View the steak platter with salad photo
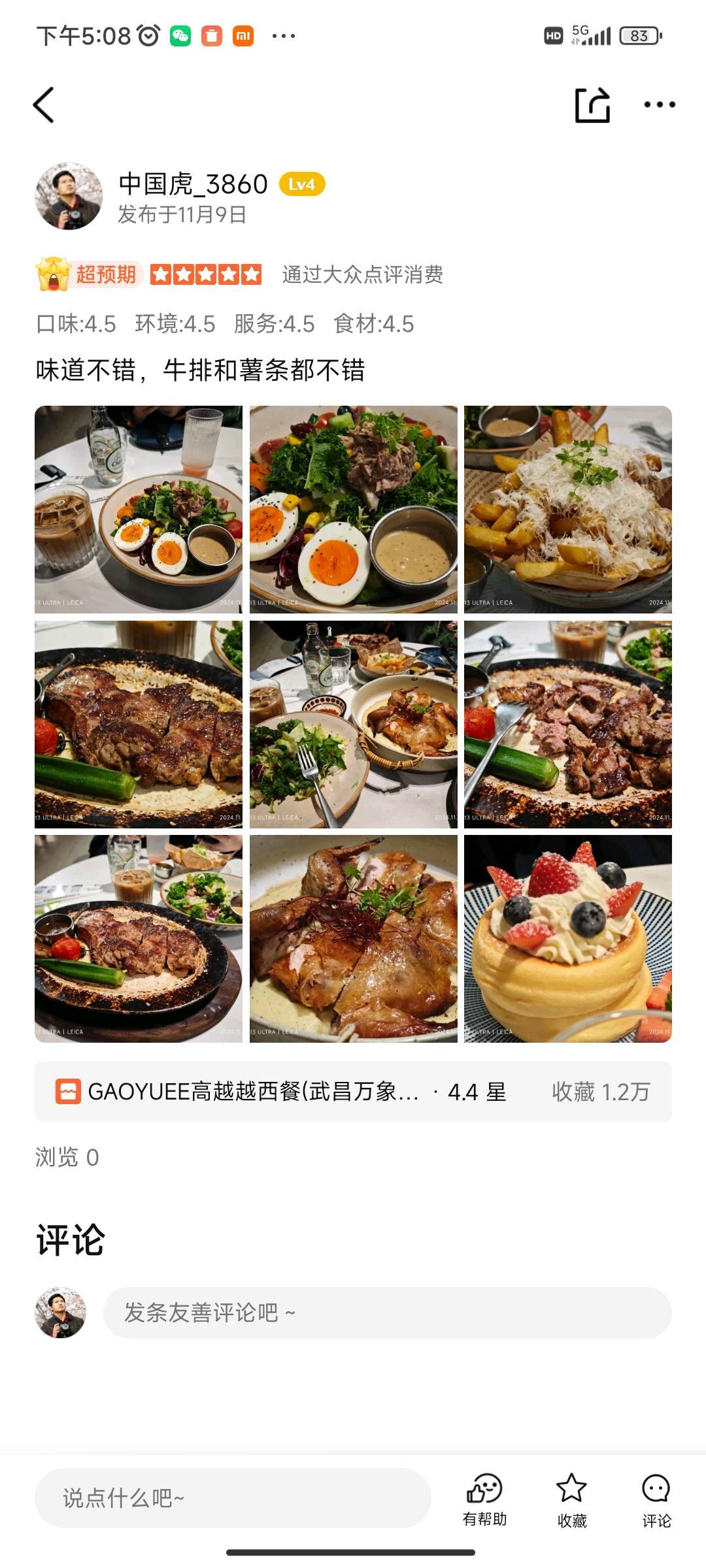The height and width of the screenshot is (1568, 706). tap(139, 938)
